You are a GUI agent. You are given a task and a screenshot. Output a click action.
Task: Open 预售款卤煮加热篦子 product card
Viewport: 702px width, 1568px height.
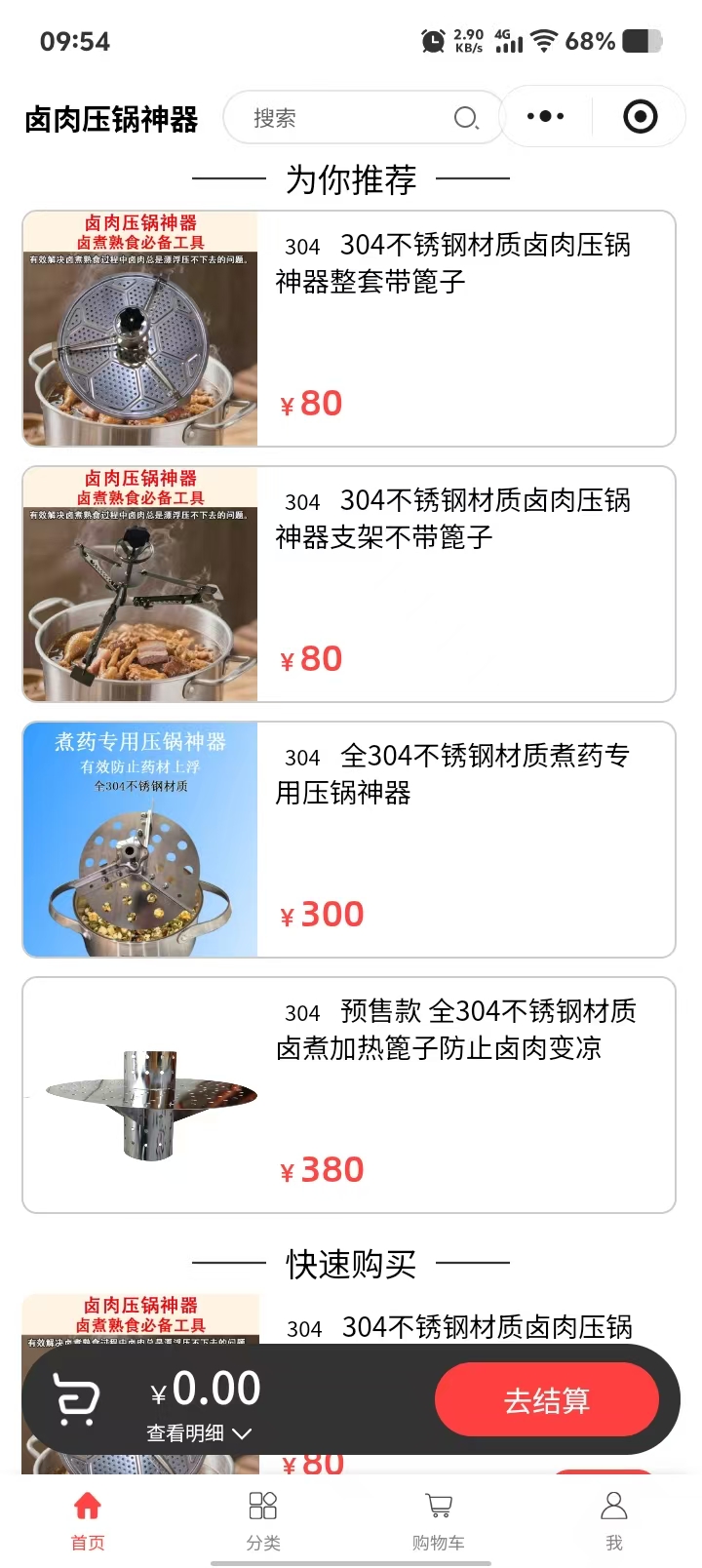coord(349,1095)
